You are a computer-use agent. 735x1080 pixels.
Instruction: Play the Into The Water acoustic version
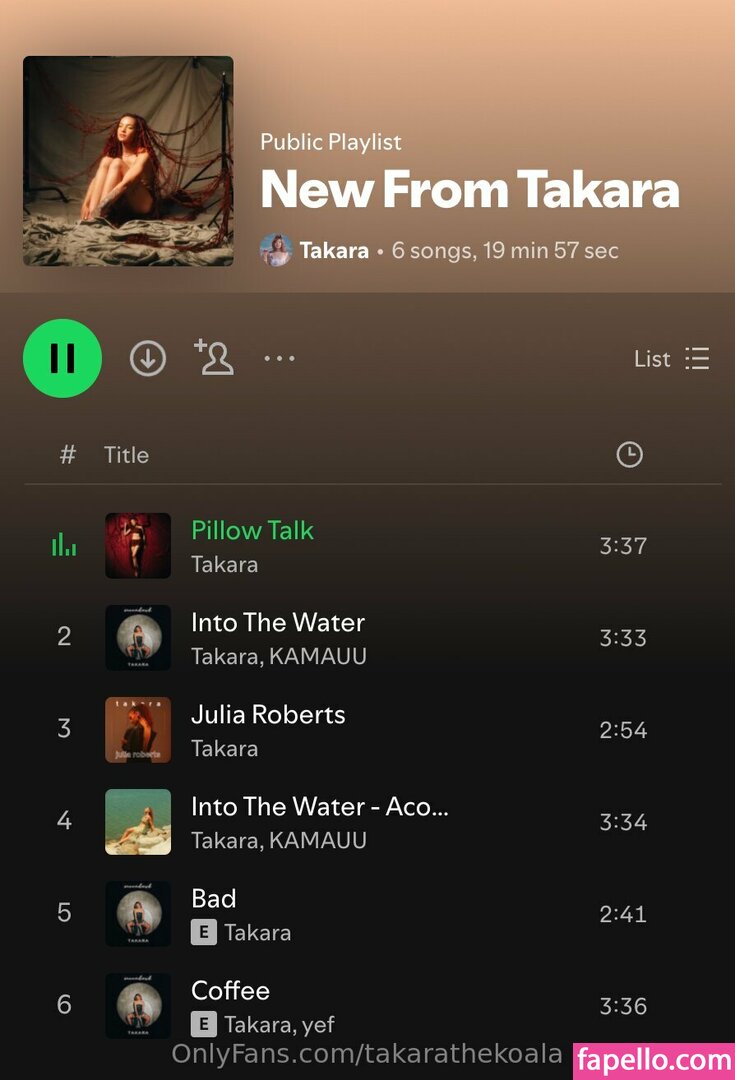[x=319, y=806]
